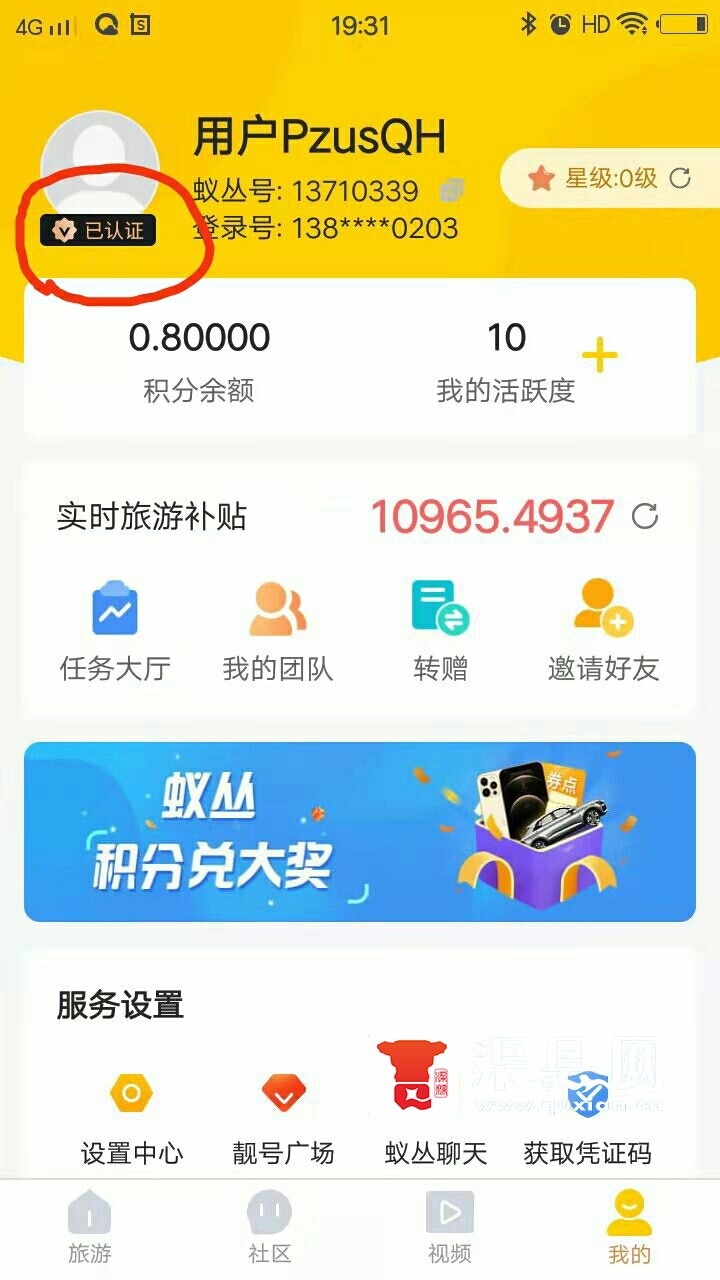Open the 转赠 transfer option
The width and height of the screenshot is (720, 1280).
click(x=440, y=630)
